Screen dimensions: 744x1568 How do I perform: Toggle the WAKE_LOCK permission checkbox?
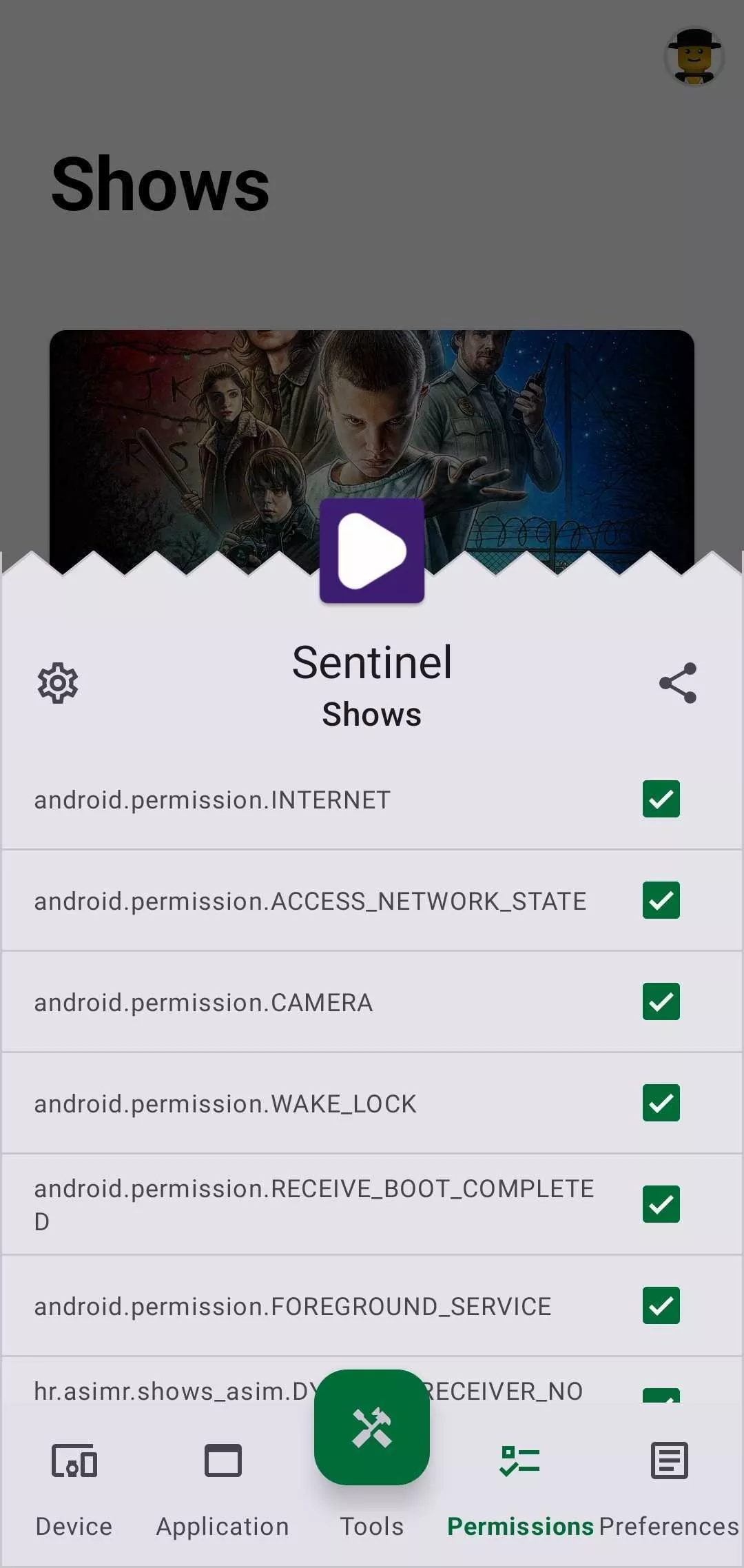(x=661, y=1103)
